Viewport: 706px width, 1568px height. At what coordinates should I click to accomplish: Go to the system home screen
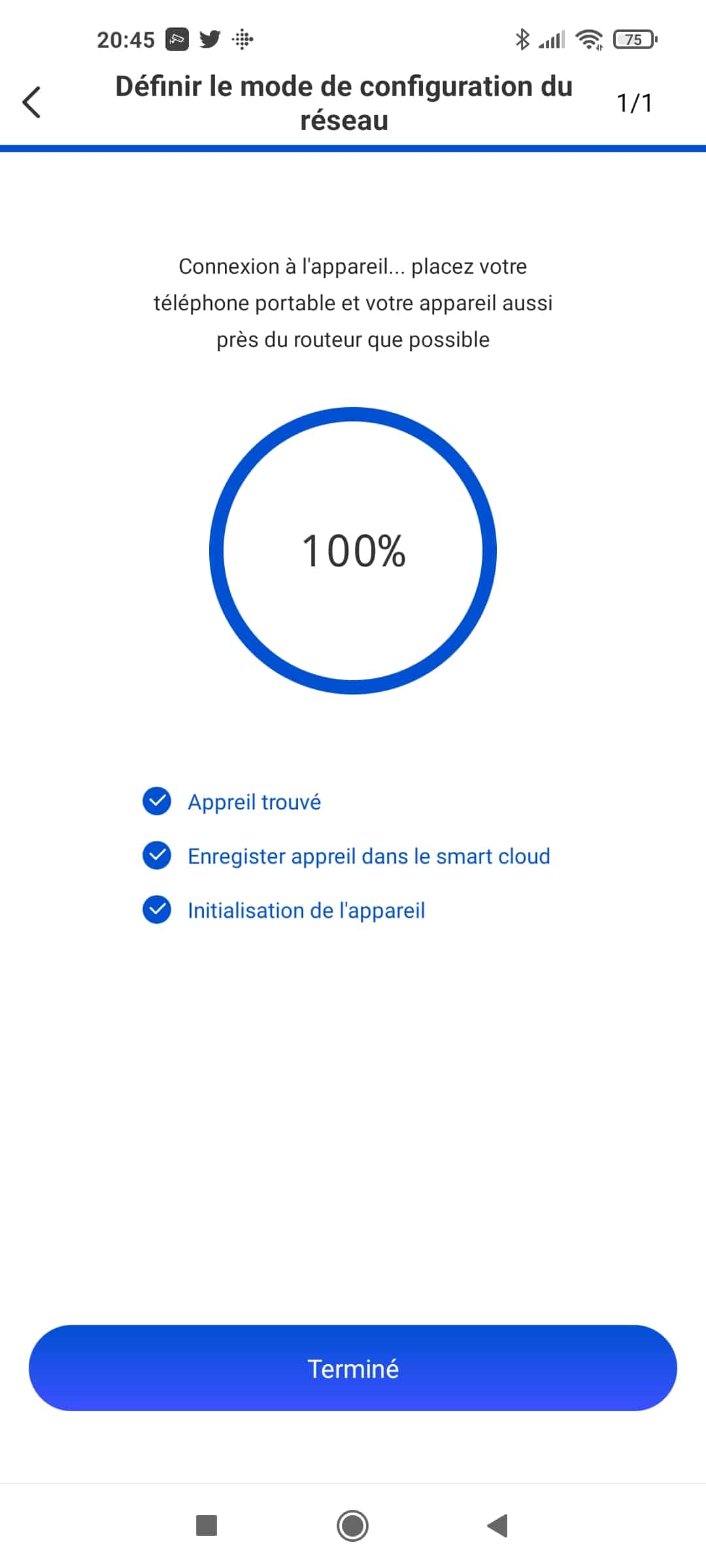[x=352, y=1526]
